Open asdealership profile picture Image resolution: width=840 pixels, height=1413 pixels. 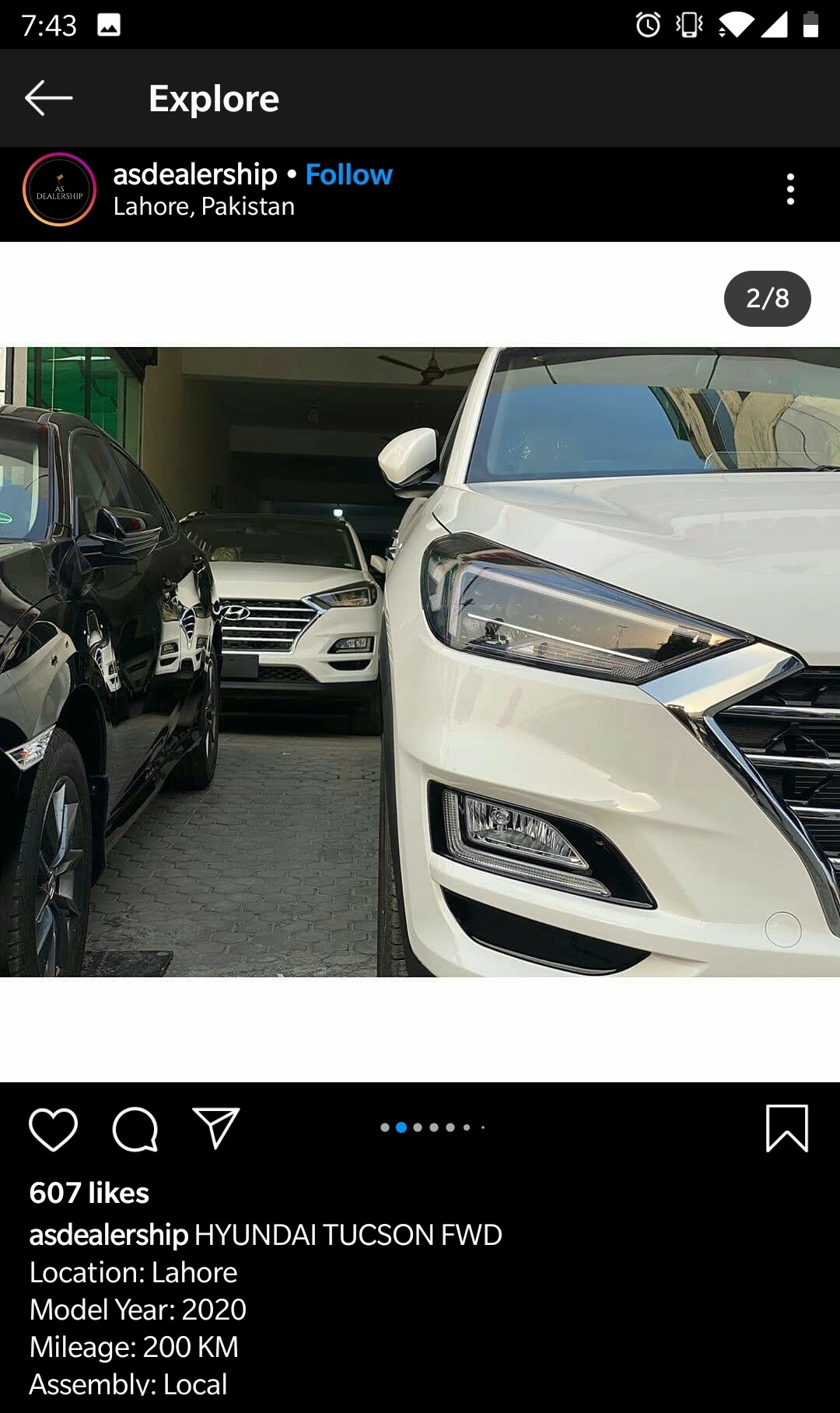coord(59,190)
